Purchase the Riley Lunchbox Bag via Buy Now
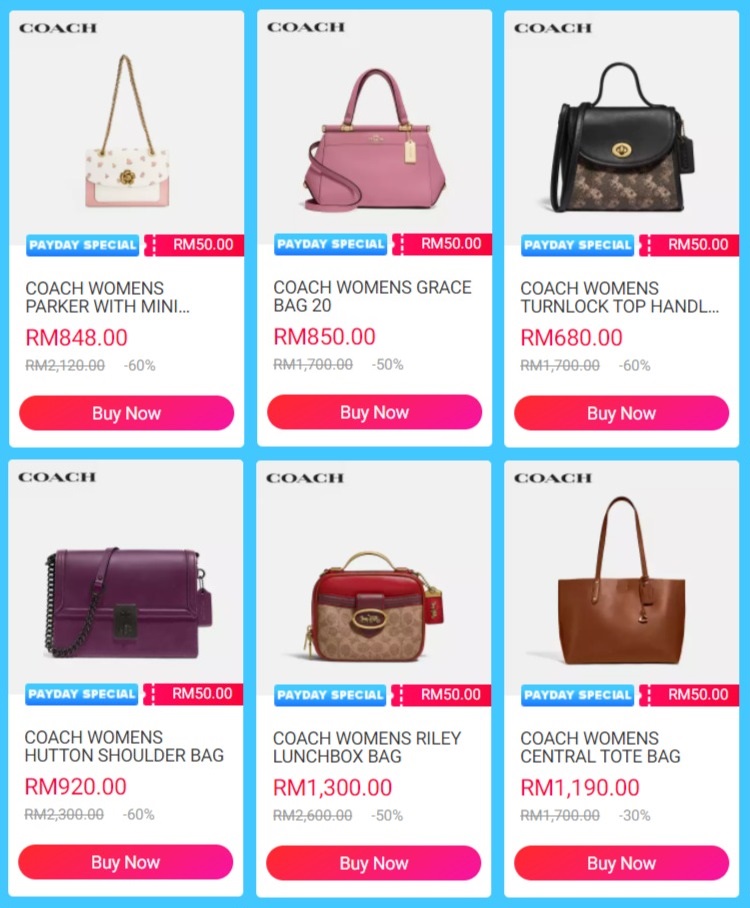 click(x=374, y=863)
